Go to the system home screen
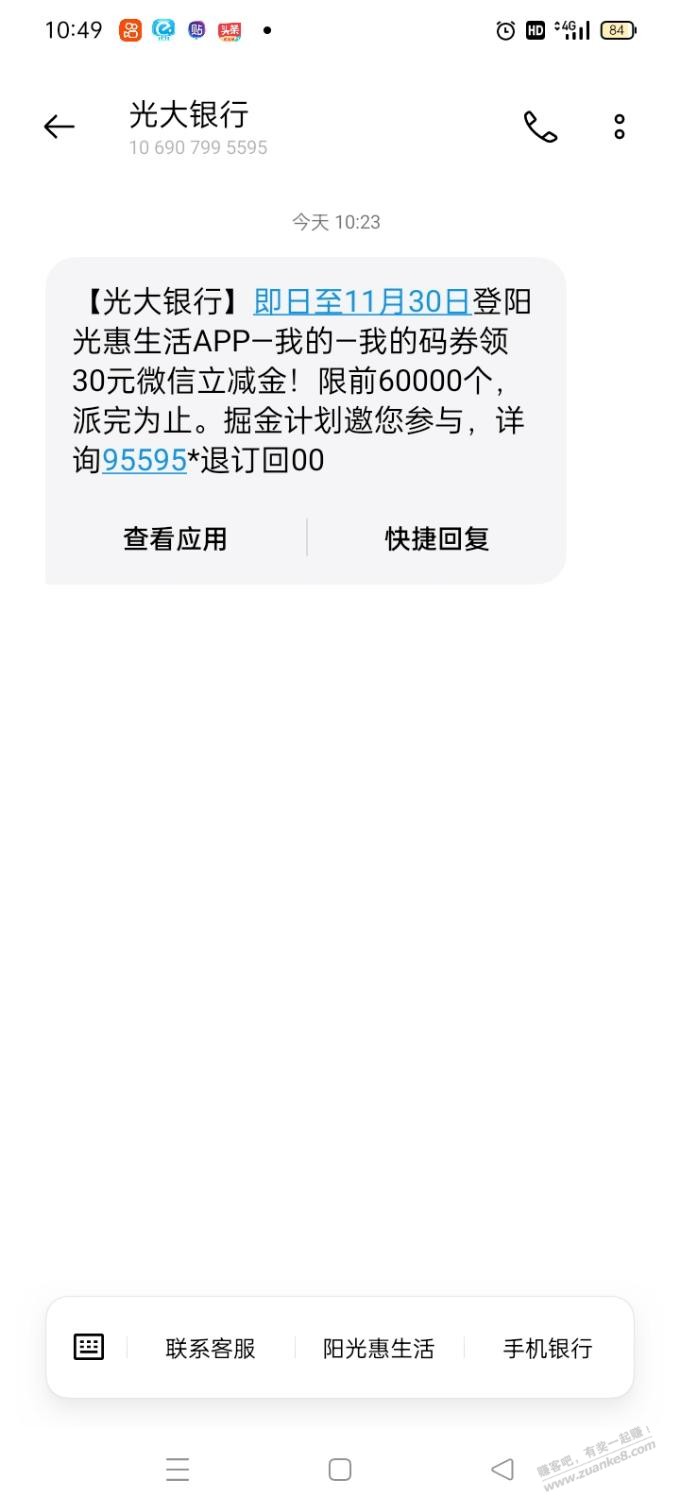The image size is (680, 1511). (x=340, y=1469)
